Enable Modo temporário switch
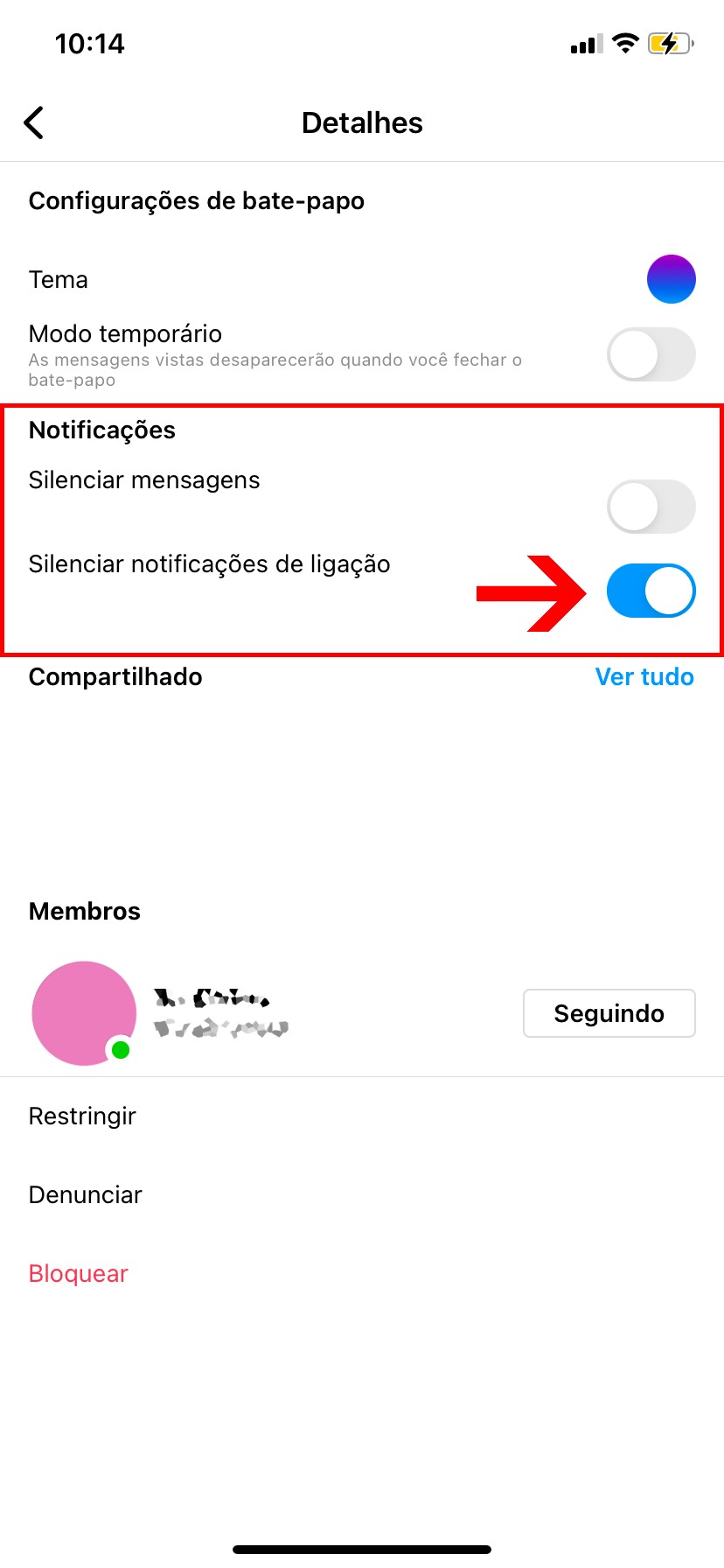The image size is (724, 1568). [651, 354]
